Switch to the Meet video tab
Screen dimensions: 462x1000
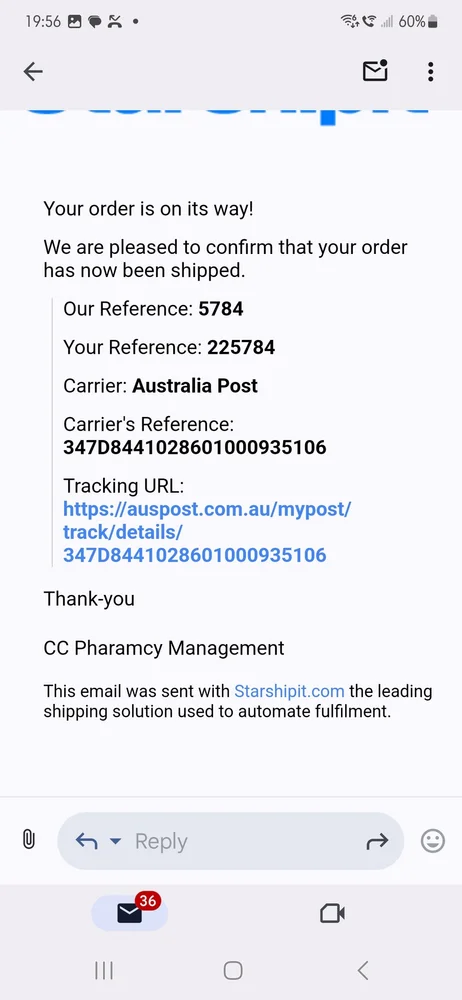pyautogui.click(x=332, y=914)
